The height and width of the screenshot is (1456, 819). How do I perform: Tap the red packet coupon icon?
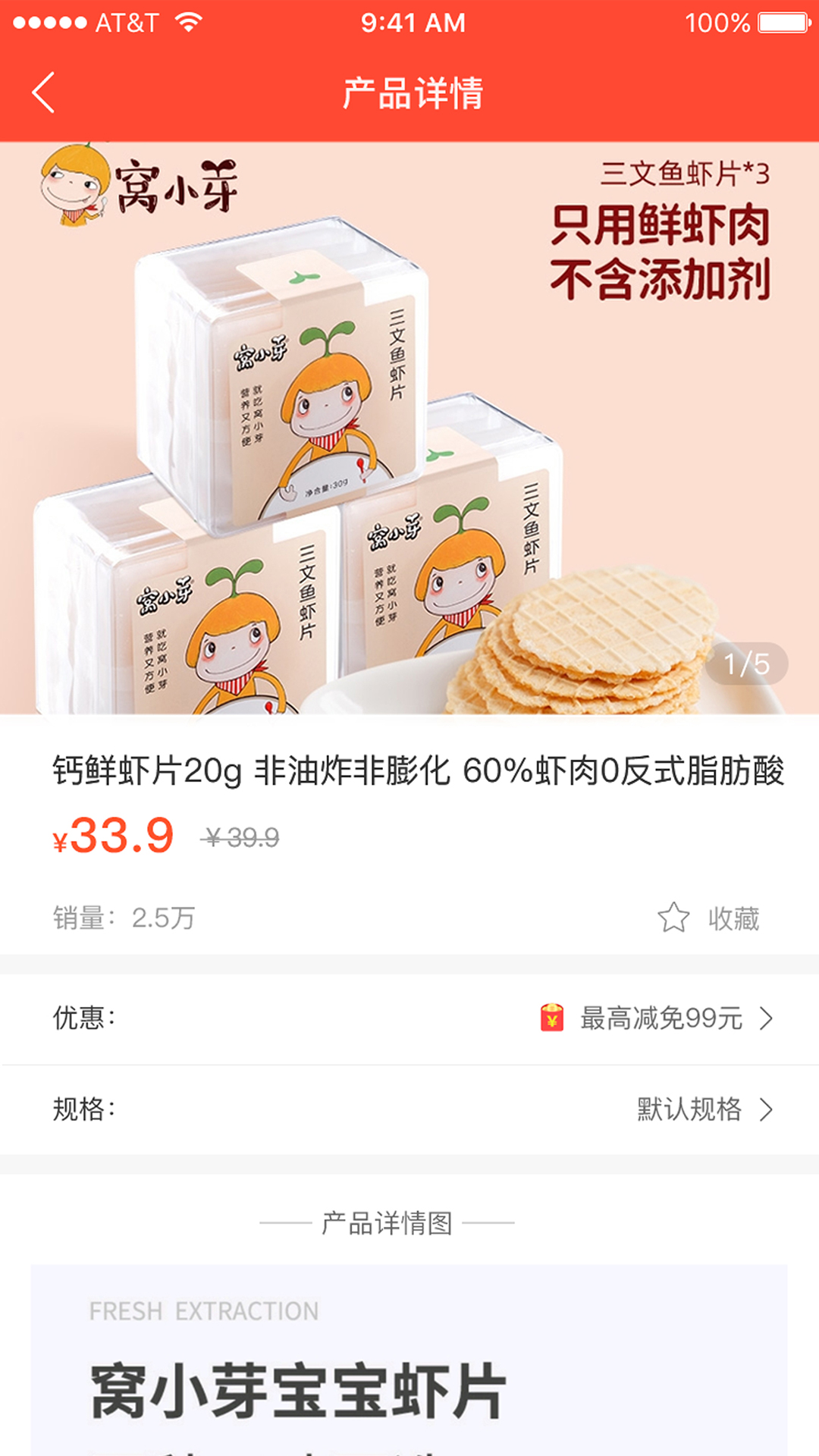(x=551, y=1018)
